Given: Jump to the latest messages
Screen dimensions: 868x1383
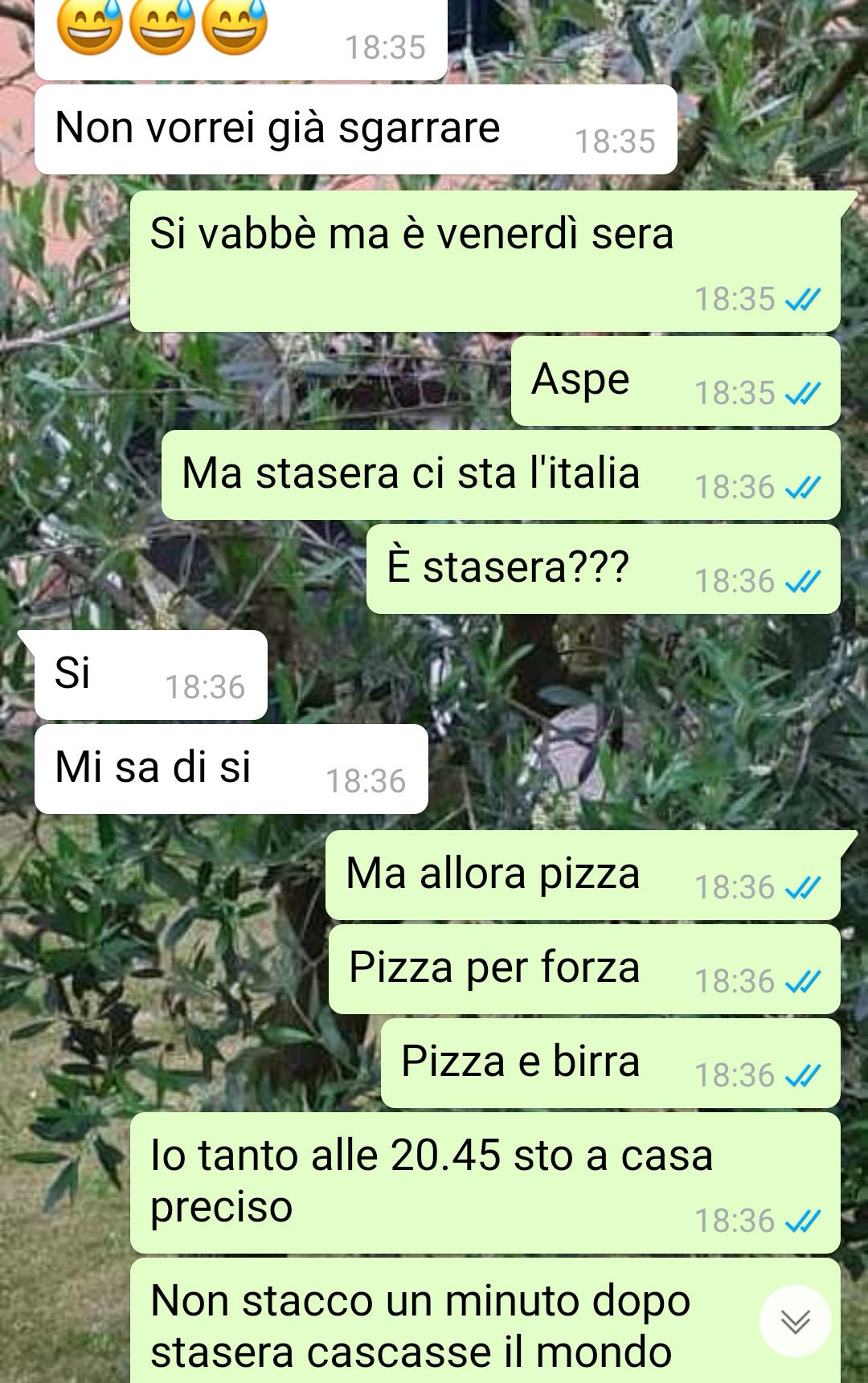Looking at the screenshot, I should coord(795,1321).
